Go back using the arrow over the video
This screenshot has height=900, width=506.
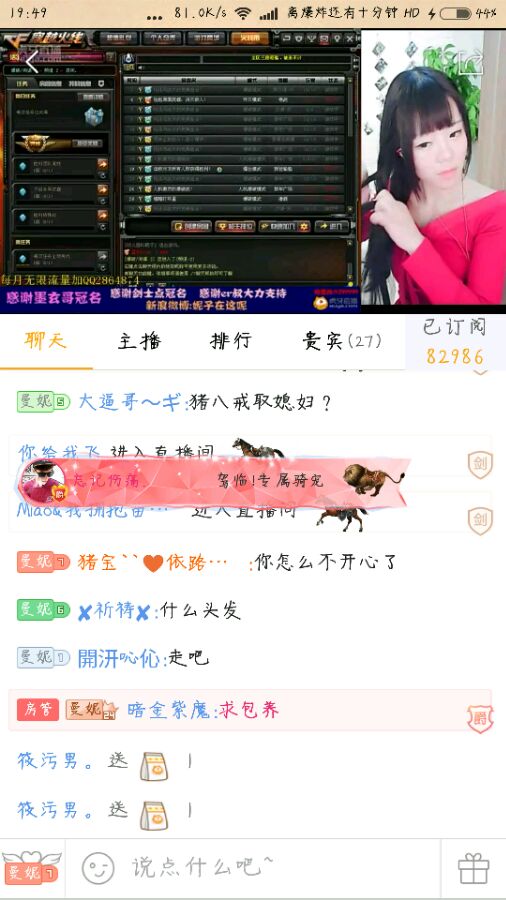(x=32, y=62)
